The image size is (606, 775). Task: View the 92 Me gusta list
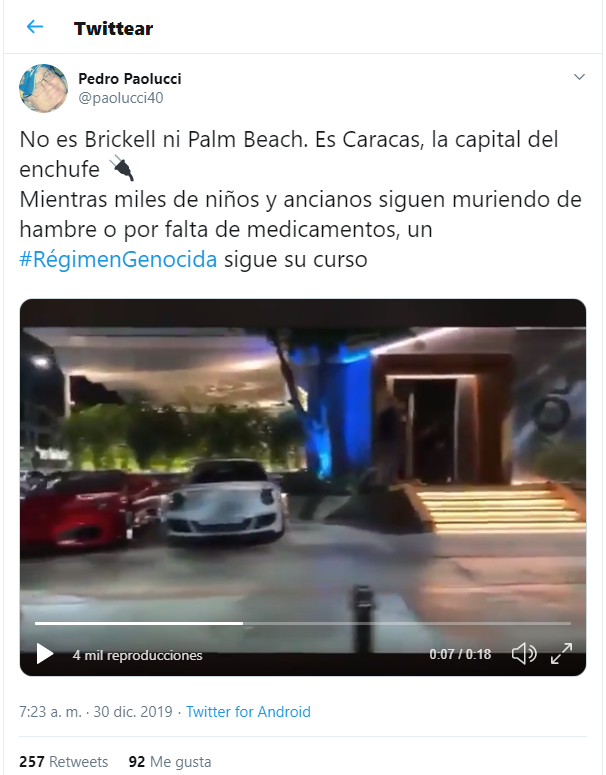[170, 762]
